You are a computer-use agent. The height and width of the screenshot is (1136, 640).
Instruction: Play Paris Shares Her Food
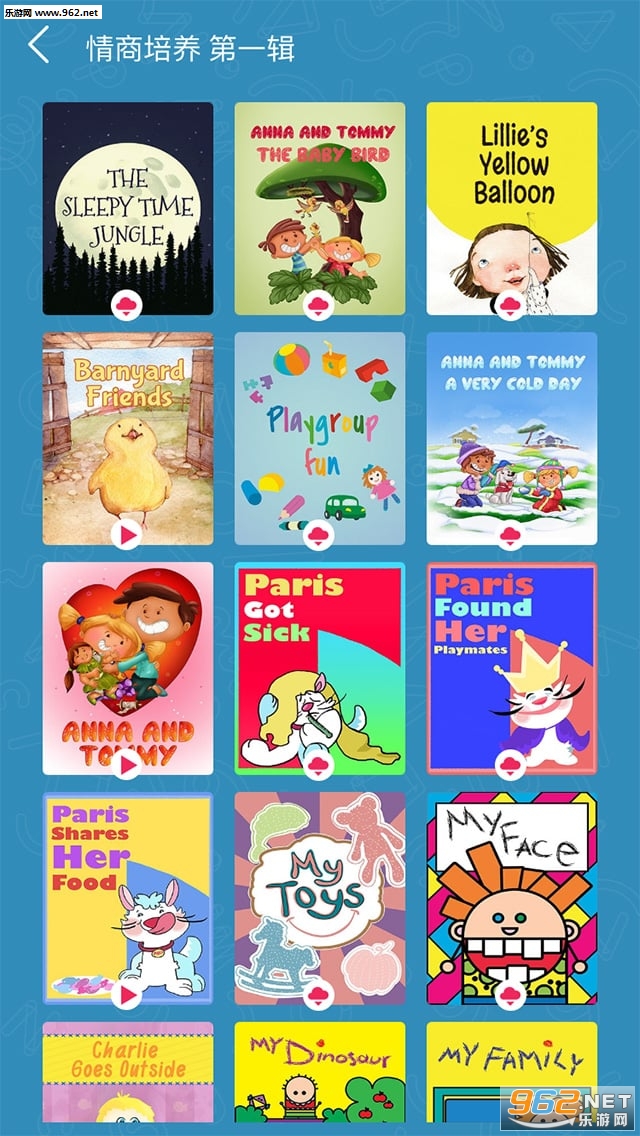tap(127, 995)
